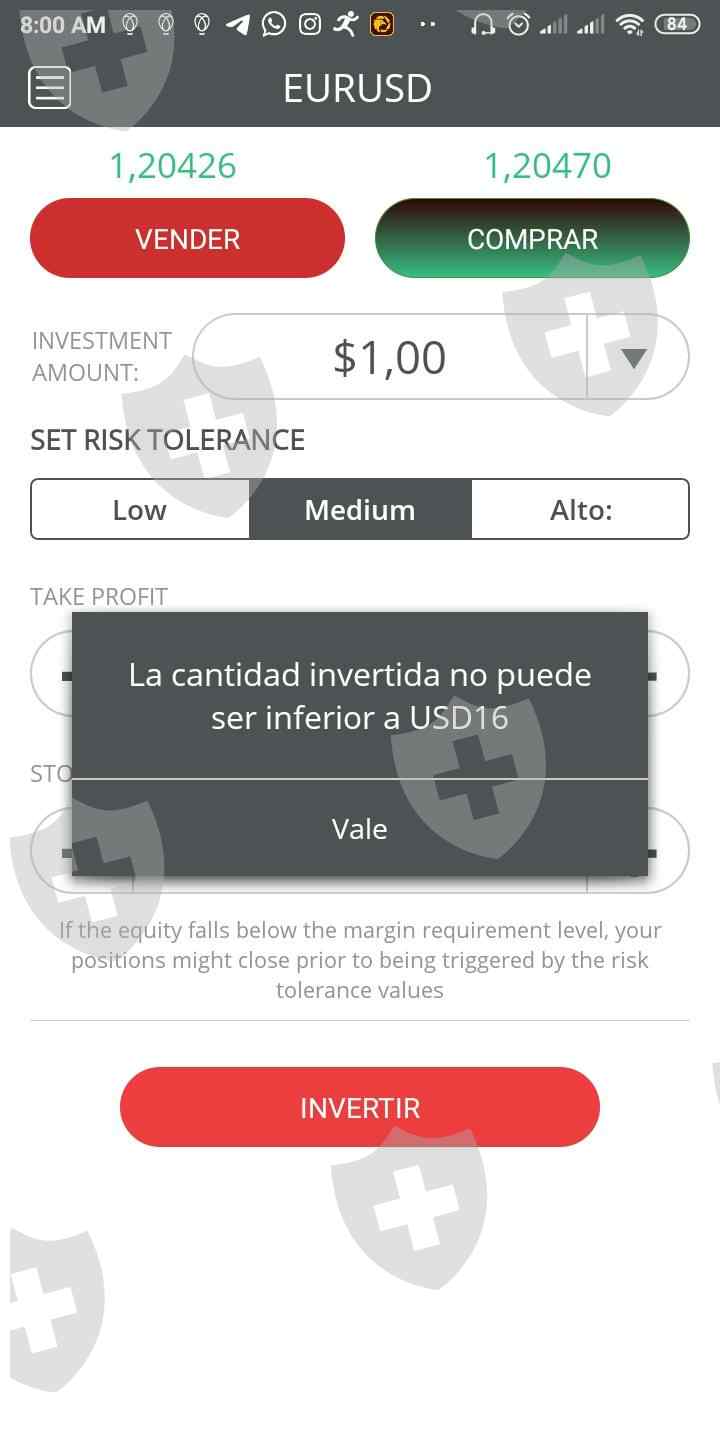Expand the investment amount dropdown arrow

click(635, 357)
